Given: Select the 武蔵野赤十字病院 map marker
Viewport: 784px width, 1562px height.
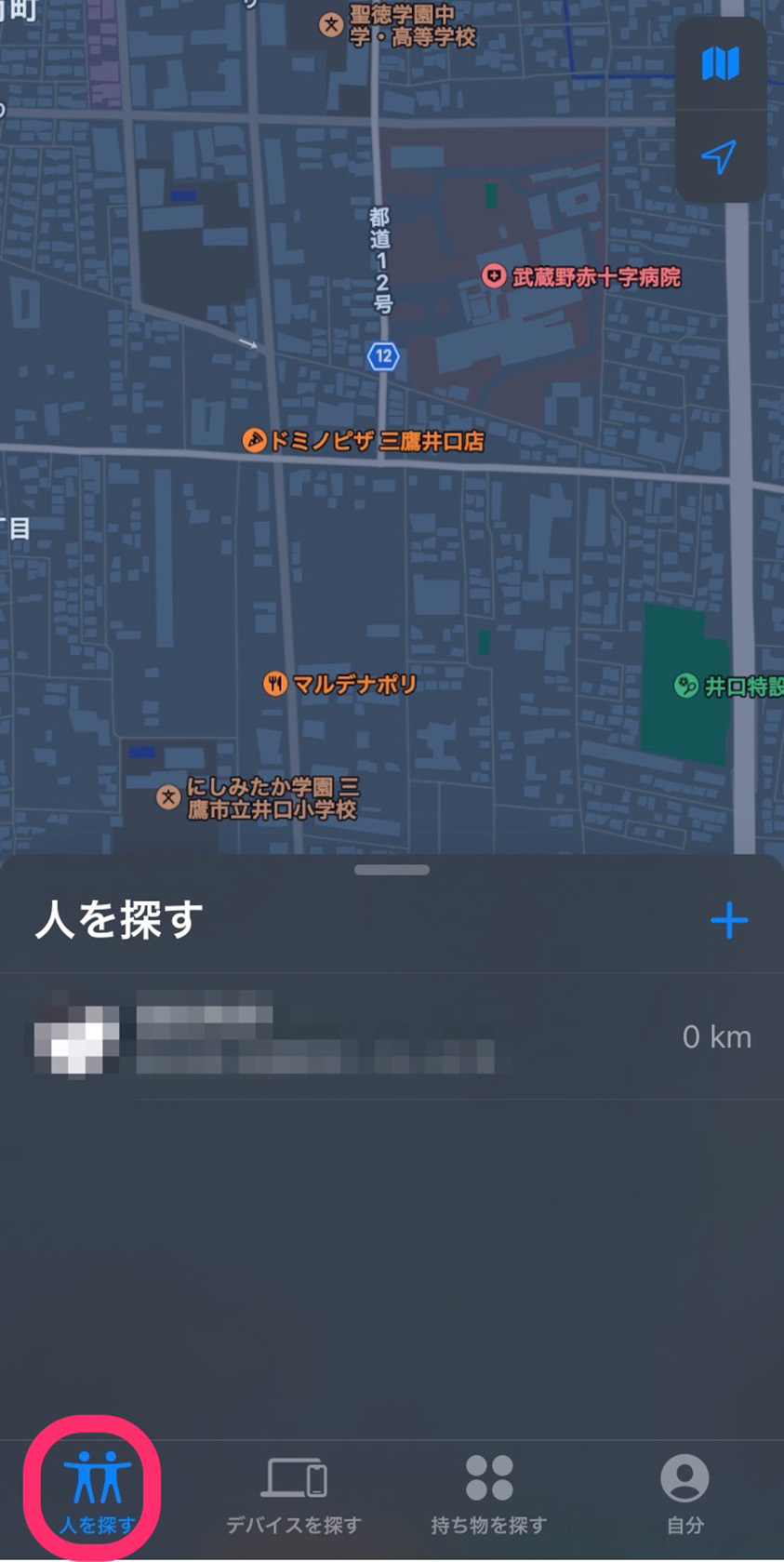Looking at the screenshot, I should point(493,276).
